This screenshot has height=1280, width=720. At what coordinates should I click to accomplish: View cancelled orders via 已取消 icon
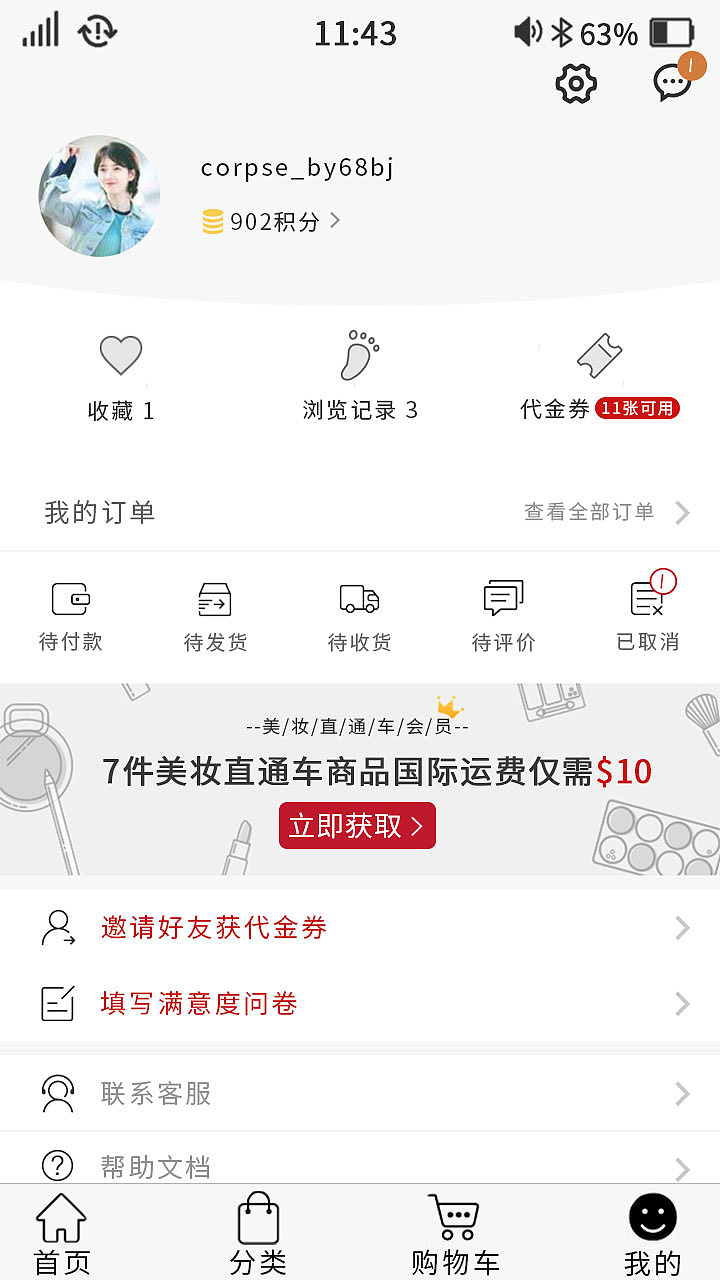pyautogui.click(x=645, y=598)
